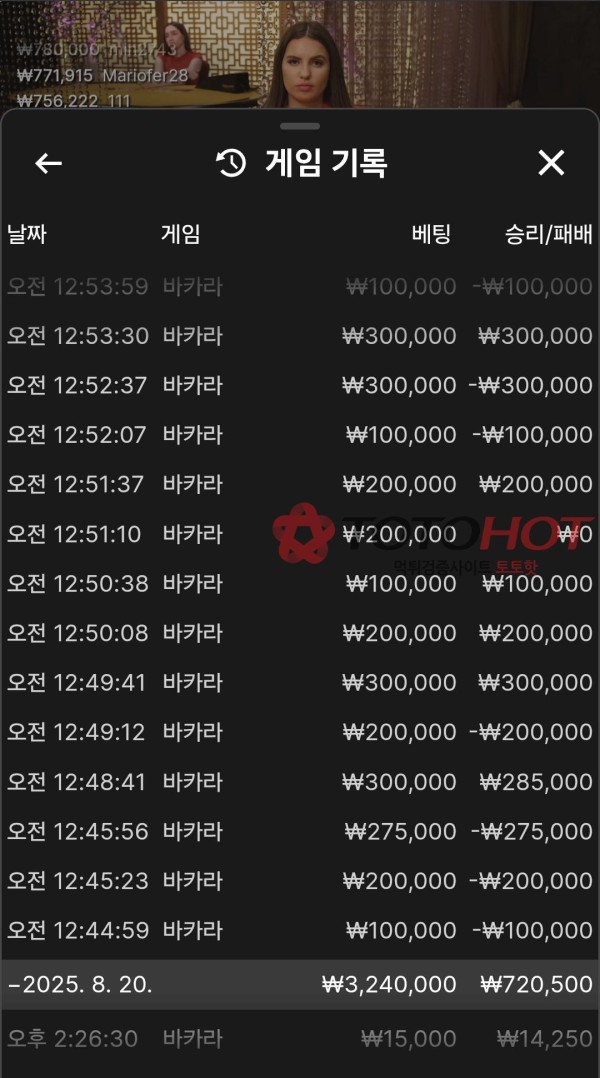View the 12:51:10 baccarat round
600x1078 pixels.
click(300, 534)
